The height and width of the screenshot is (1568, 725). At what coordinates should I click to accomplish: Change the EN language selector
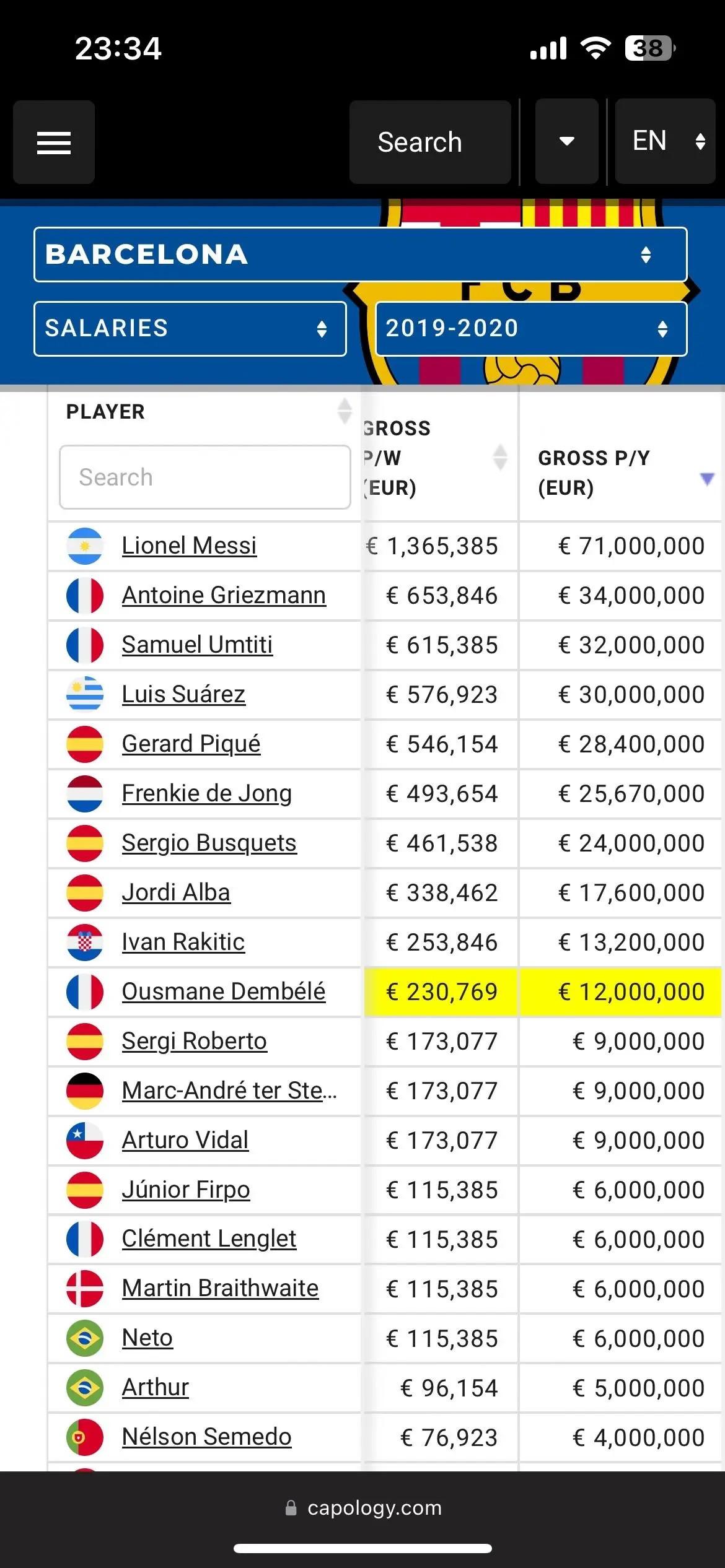click(x=666, y=141)
